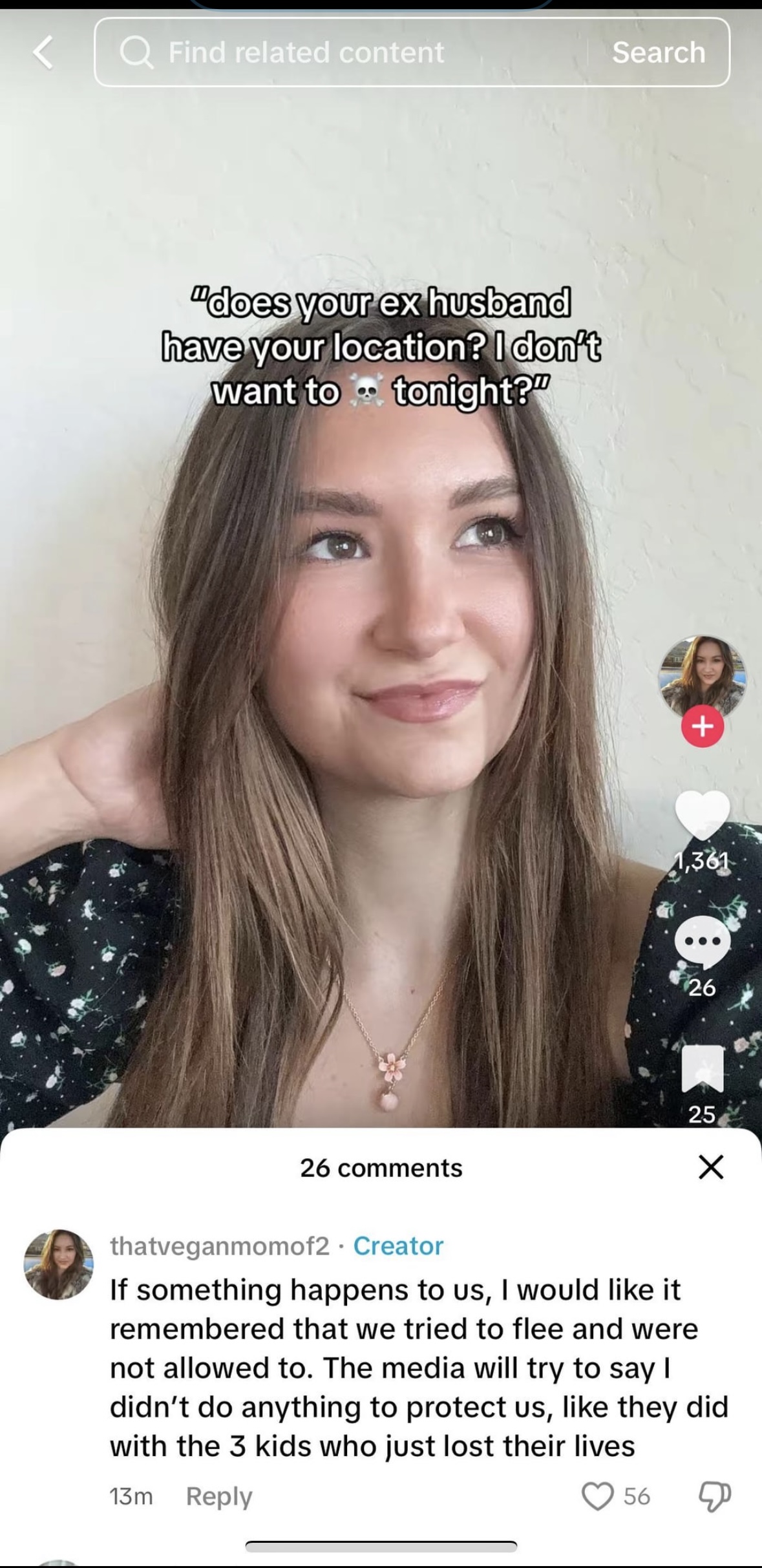Open the thatveganmomof2 username link
Viewport: 762px width, 1568px height.
pos(220,1245)
